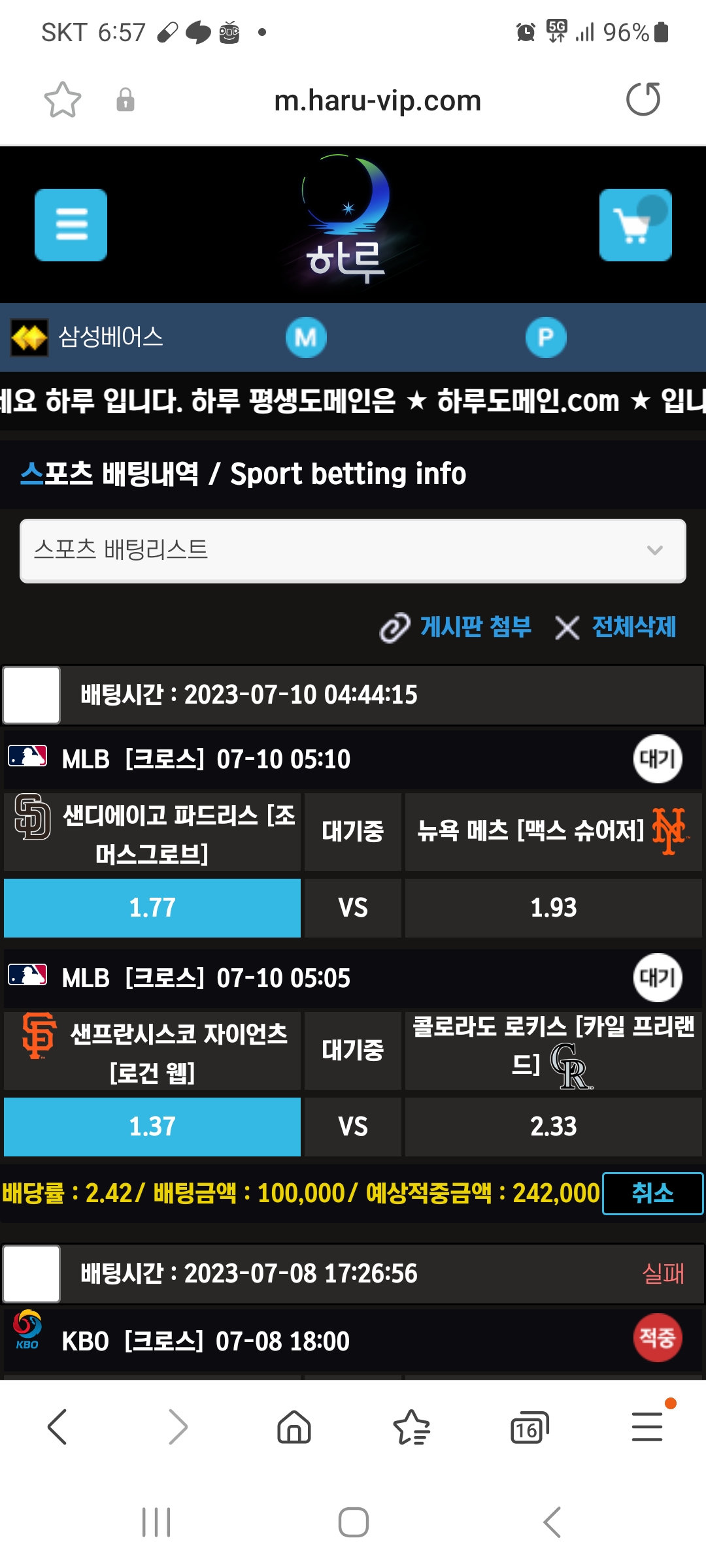Open the browser bookmarks list
Image resolution: width=706 pixels, height=1568 pixels.
(412, 1427)
